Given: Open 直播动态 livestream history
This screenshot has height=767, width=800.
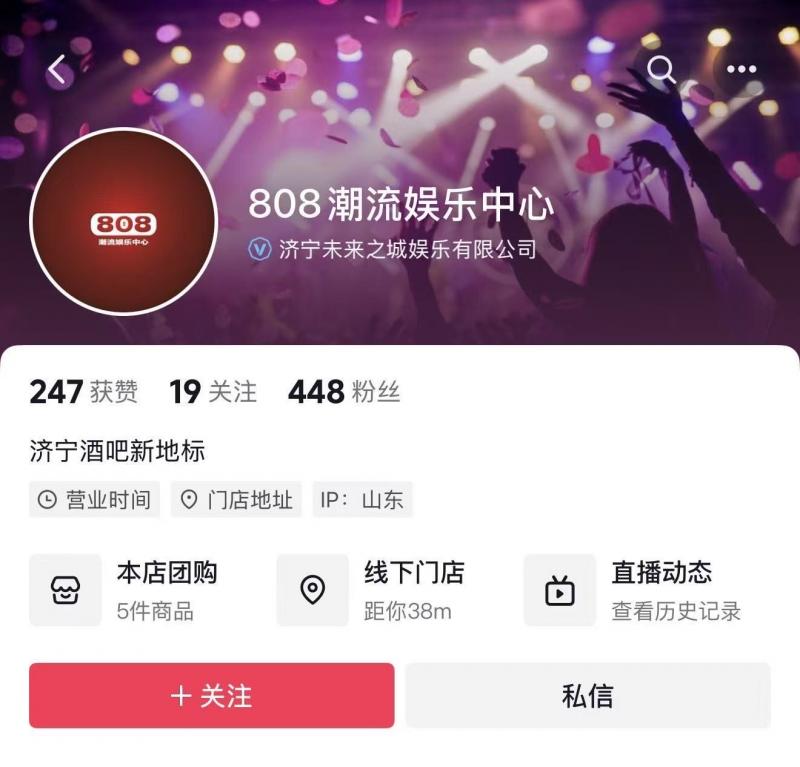Looking at the screenshot, I should [x=632, y=590].
